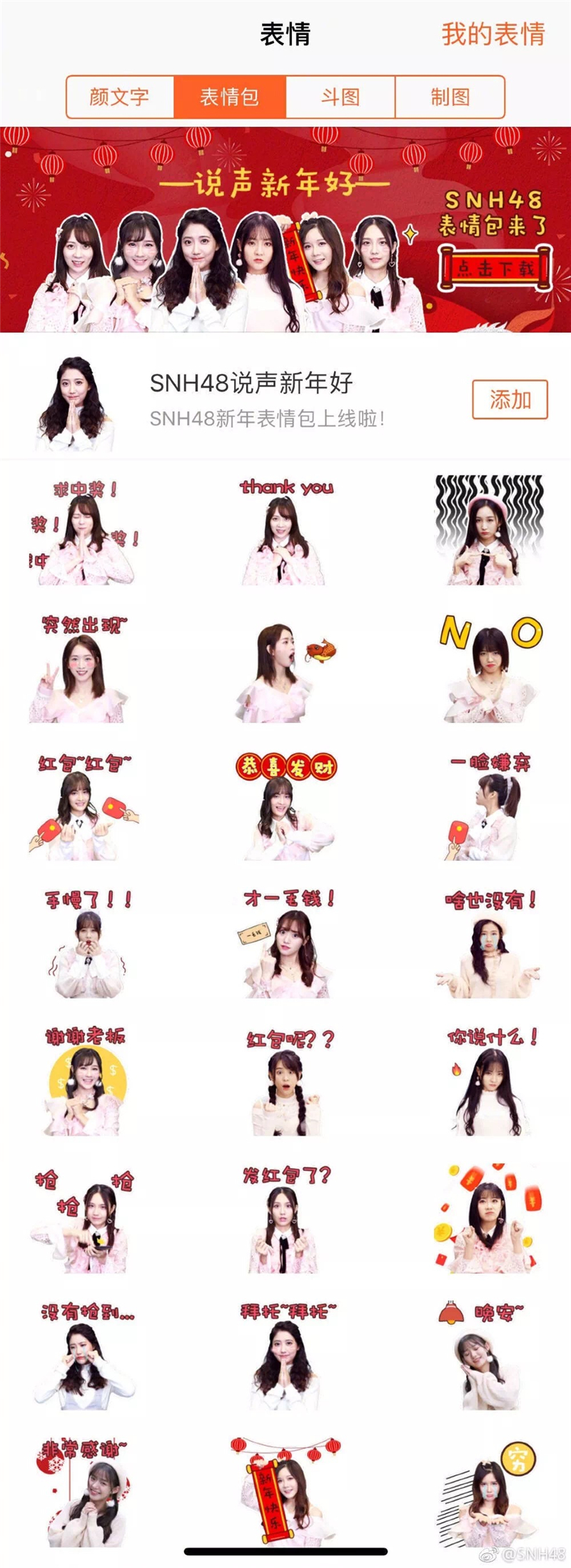Switch to the 颜文字 tab
Image resolution: width=571 pixels, height=1568 pixels.
120,97
